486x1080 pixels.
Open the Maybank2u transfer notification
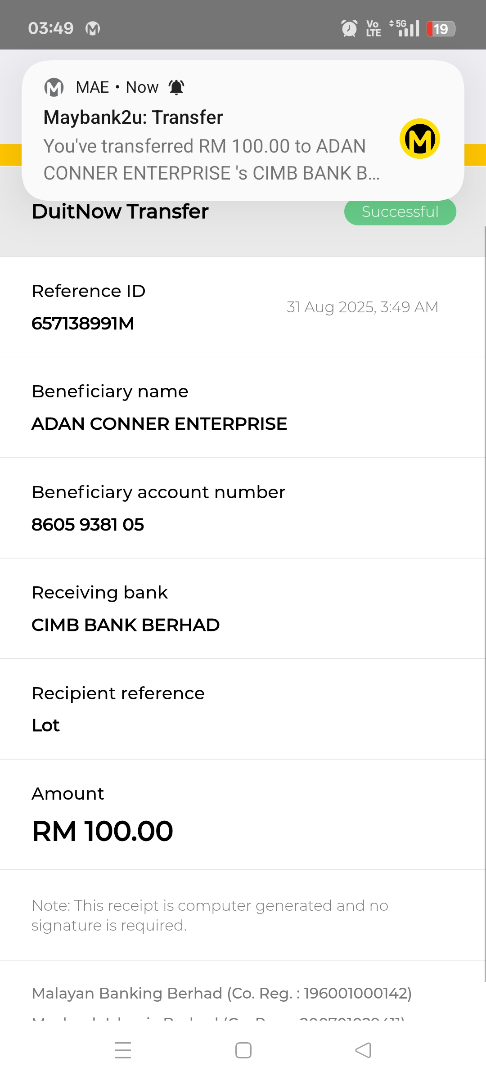[x=243, y=131]
